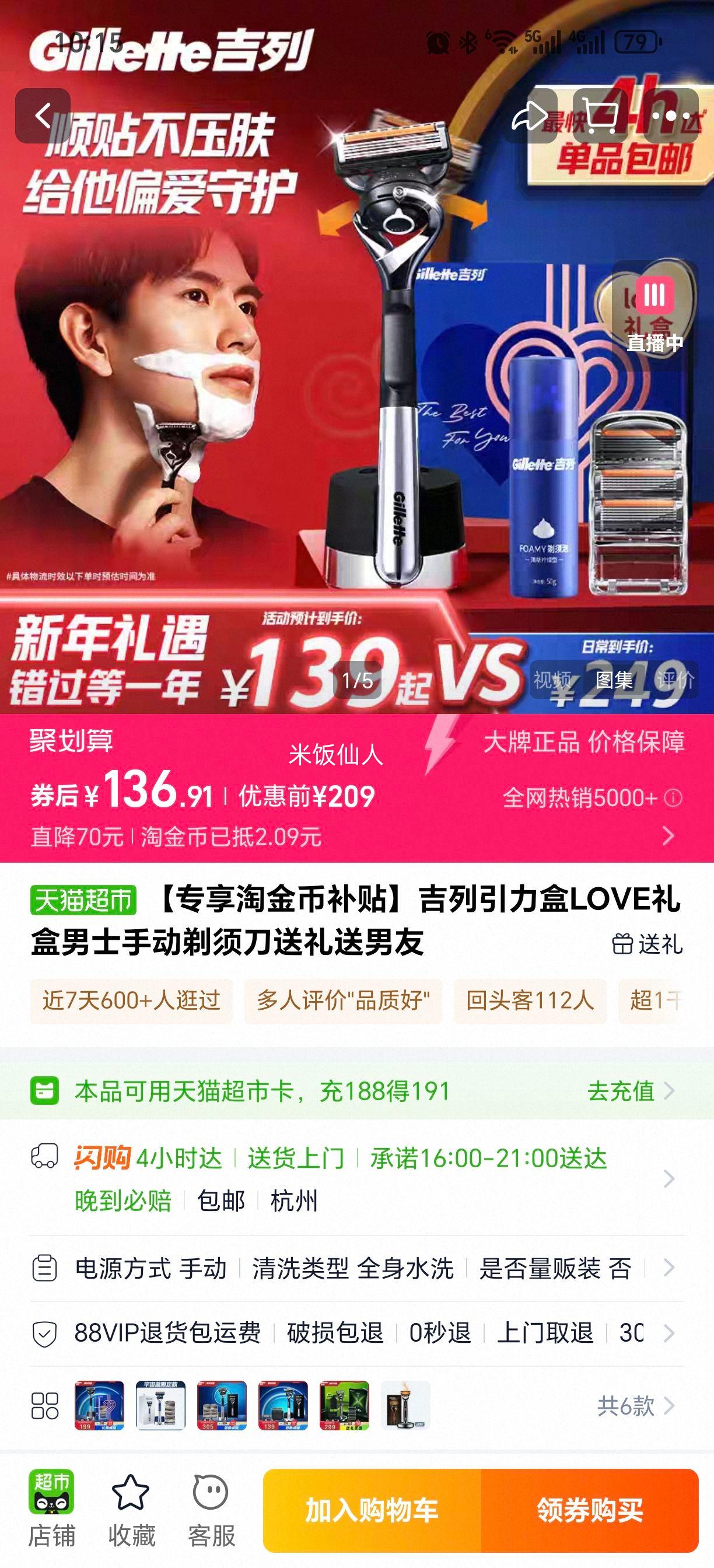Open the more options (…) icon

tap(670, 116)
